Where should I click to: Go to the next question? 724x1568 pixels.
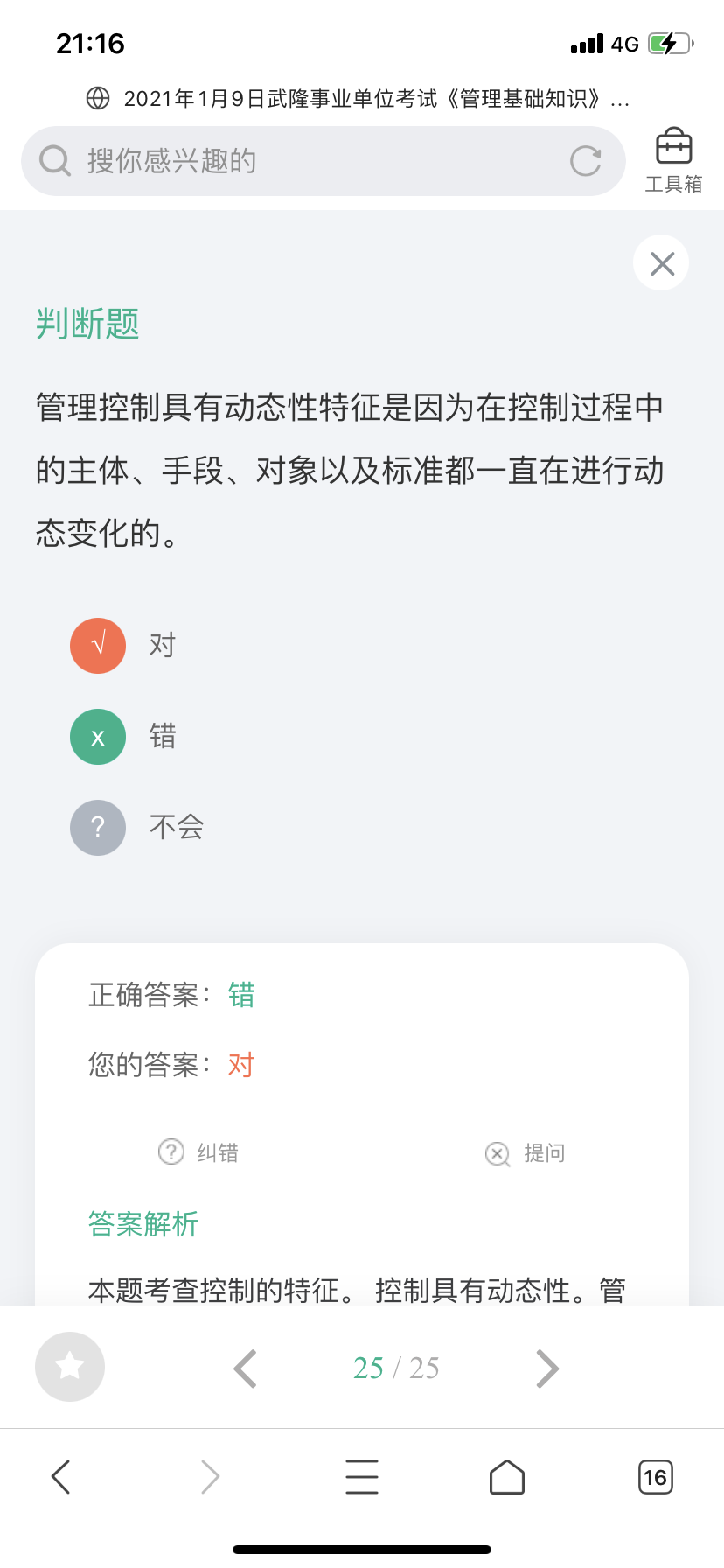547,1368
